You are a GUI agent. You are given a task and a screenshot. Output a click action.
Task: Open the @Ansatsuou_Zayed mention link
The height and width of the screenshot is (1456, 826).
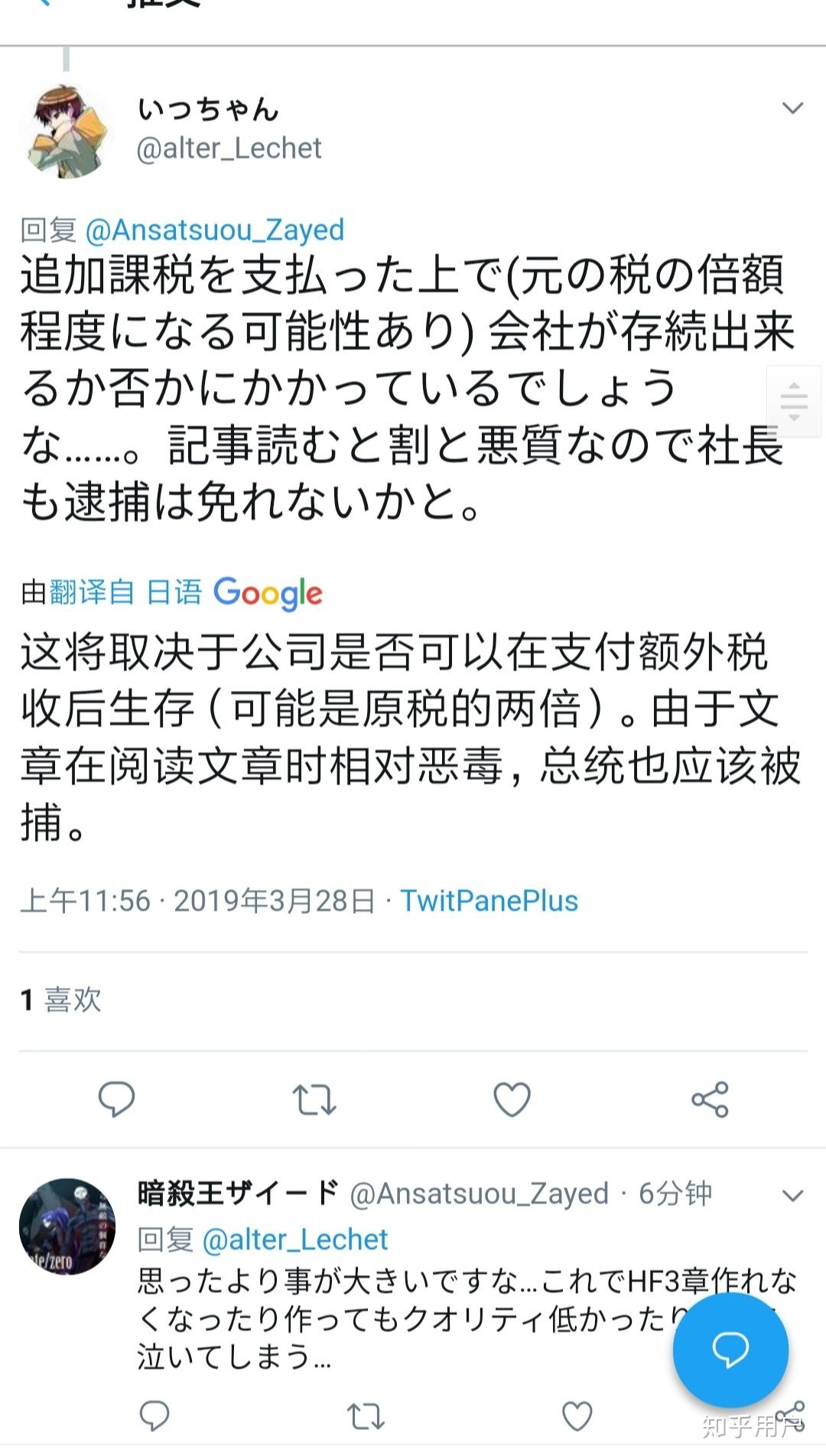[x=215, y=230]
